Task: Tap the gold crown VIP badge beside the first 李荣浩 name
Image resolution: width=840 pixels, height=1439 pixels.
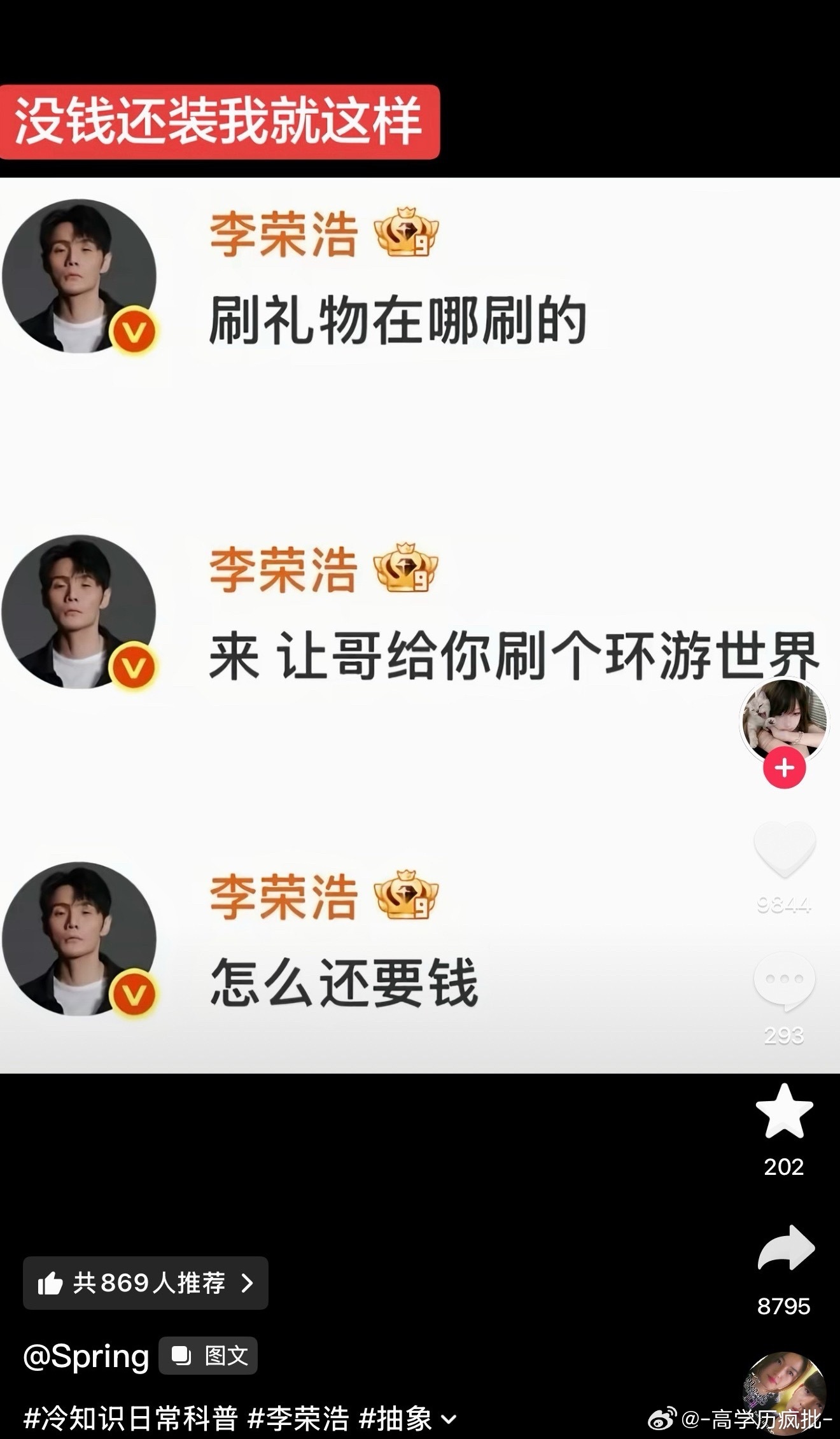Action: 405,235
